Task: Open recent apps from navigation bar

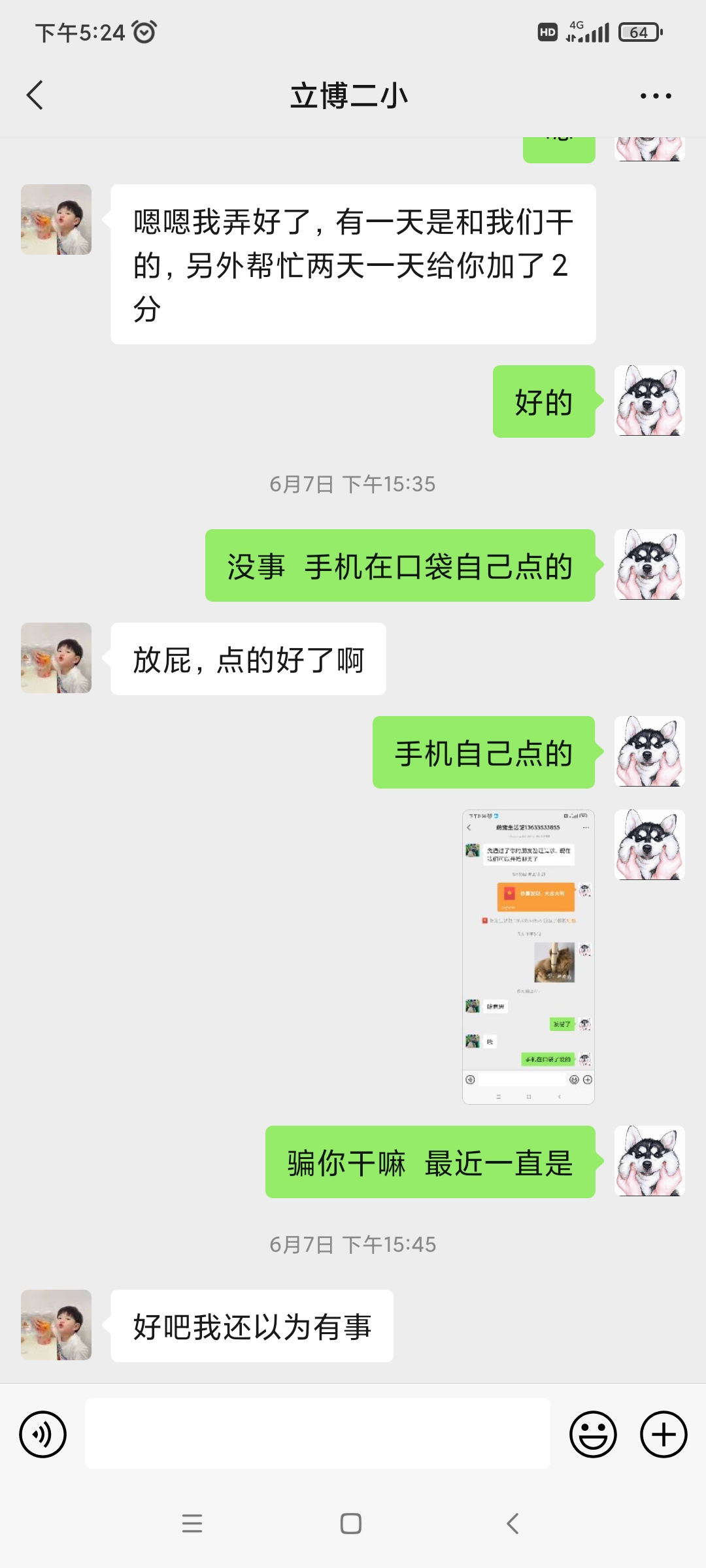Action: click(192, 1524)
